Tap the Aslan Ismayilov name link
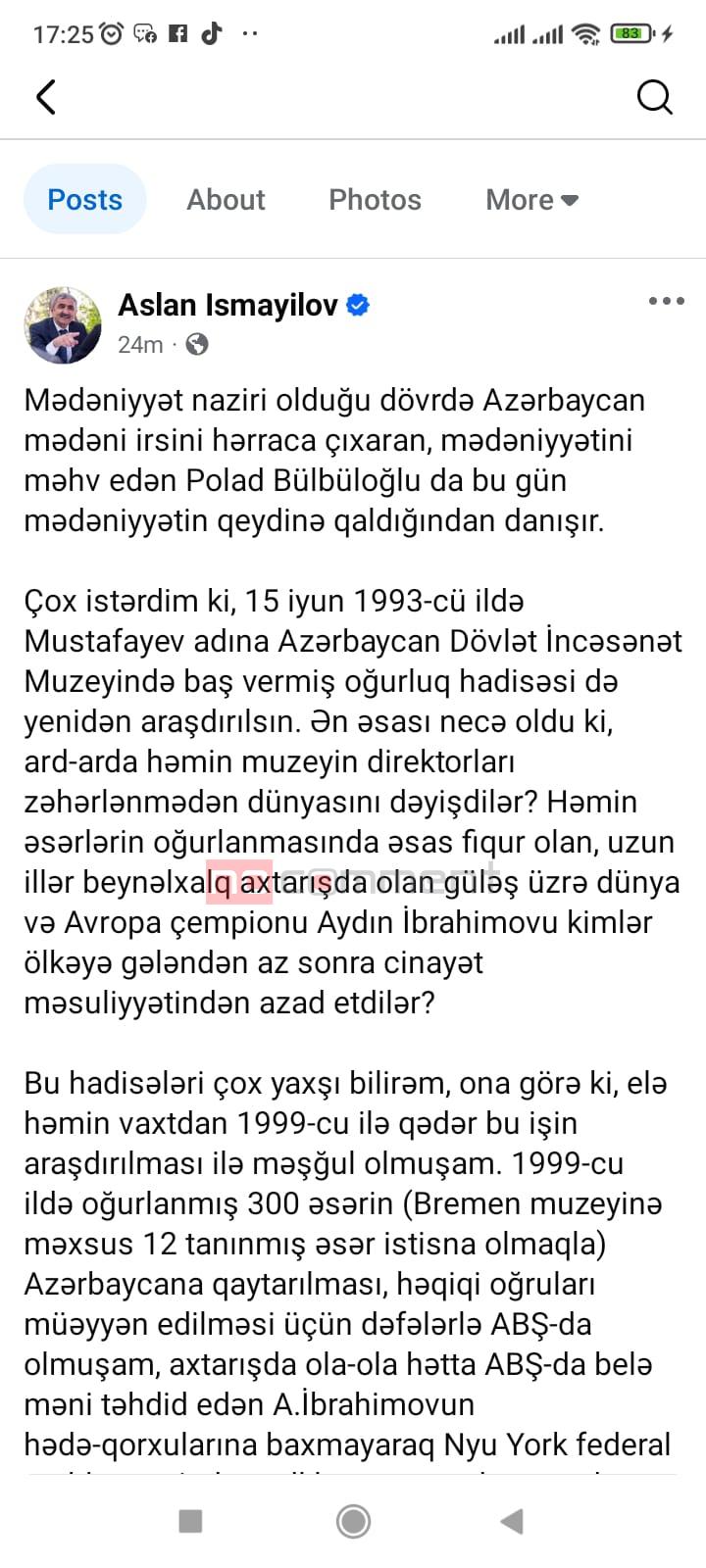Image resolution: width=706 pixels, height=1568 pixels. pyautogui.click(x=227, y=305)
